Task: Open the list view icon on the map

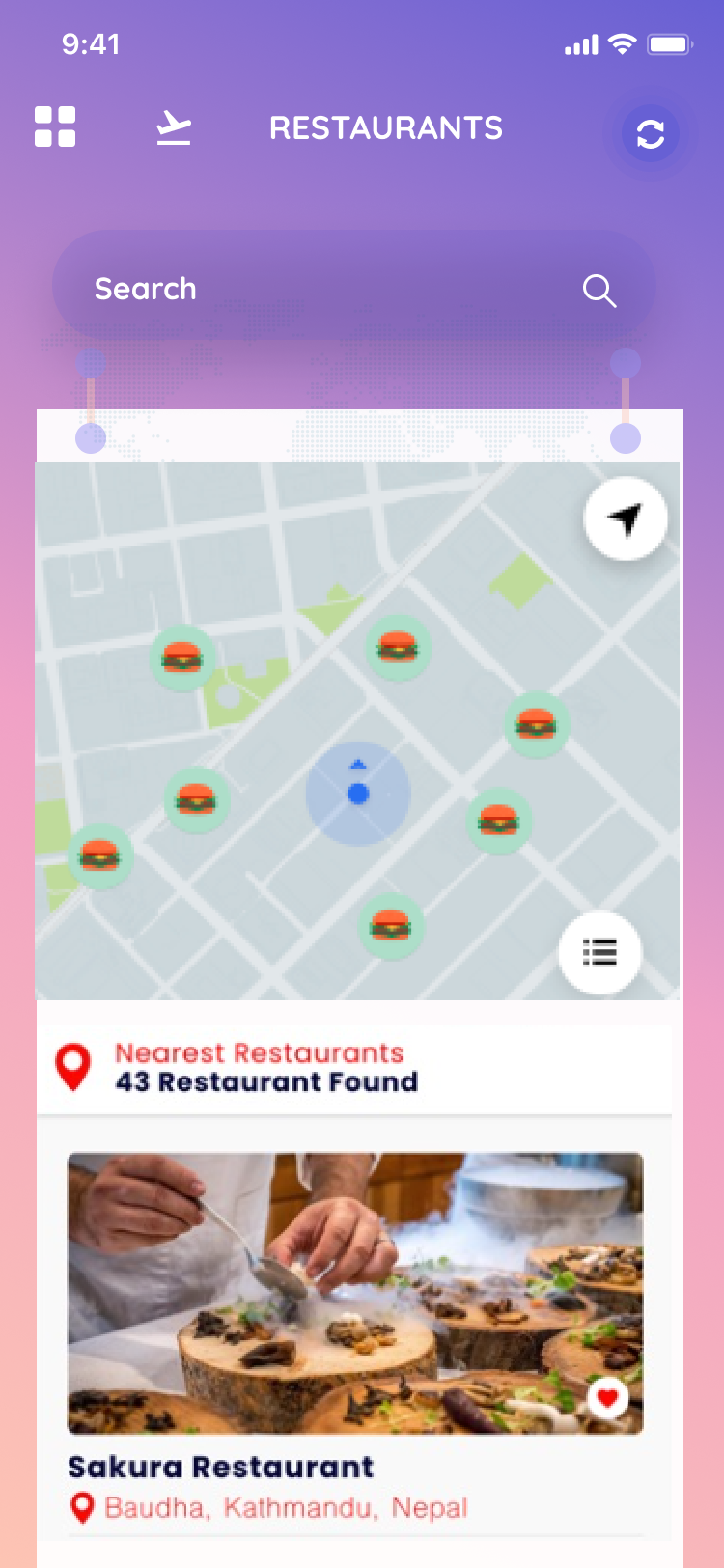Action: pos(600,953)
